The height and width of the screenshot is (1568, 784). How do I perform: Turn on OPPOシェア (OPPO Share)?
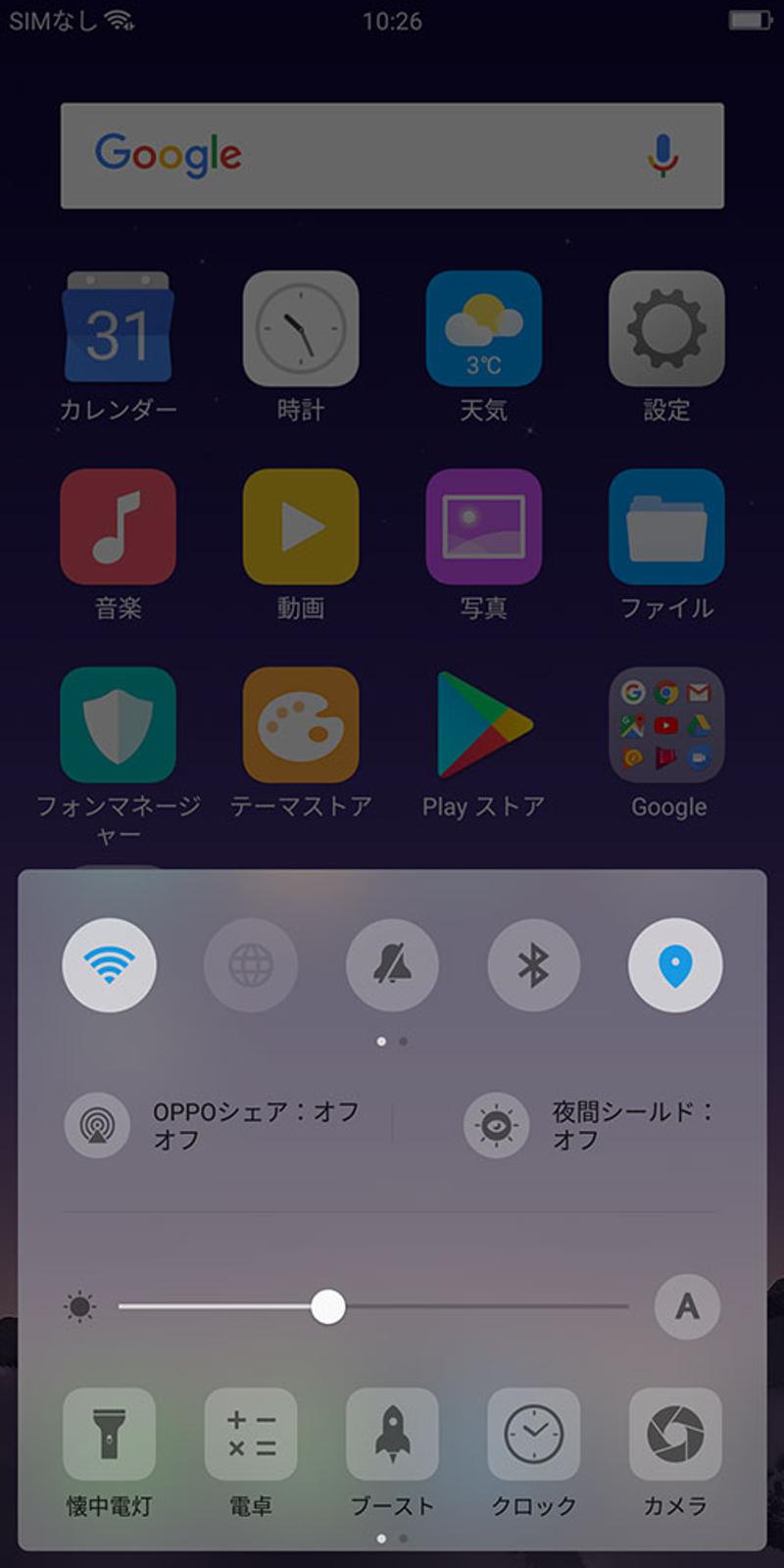pyautogui.click(x=96, y=1125)
